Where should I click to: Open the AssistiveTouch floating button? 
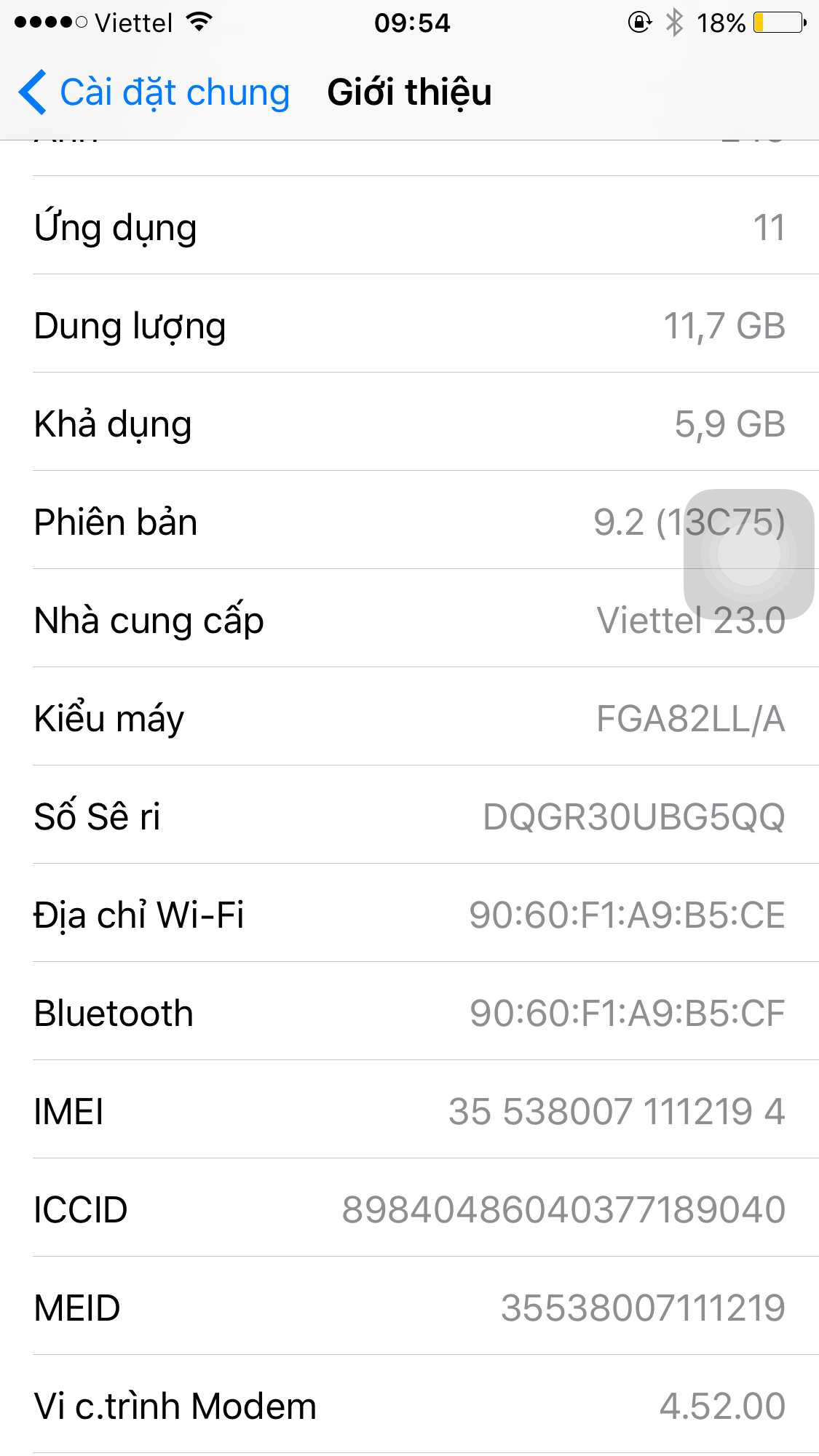(x=748, y=554)
